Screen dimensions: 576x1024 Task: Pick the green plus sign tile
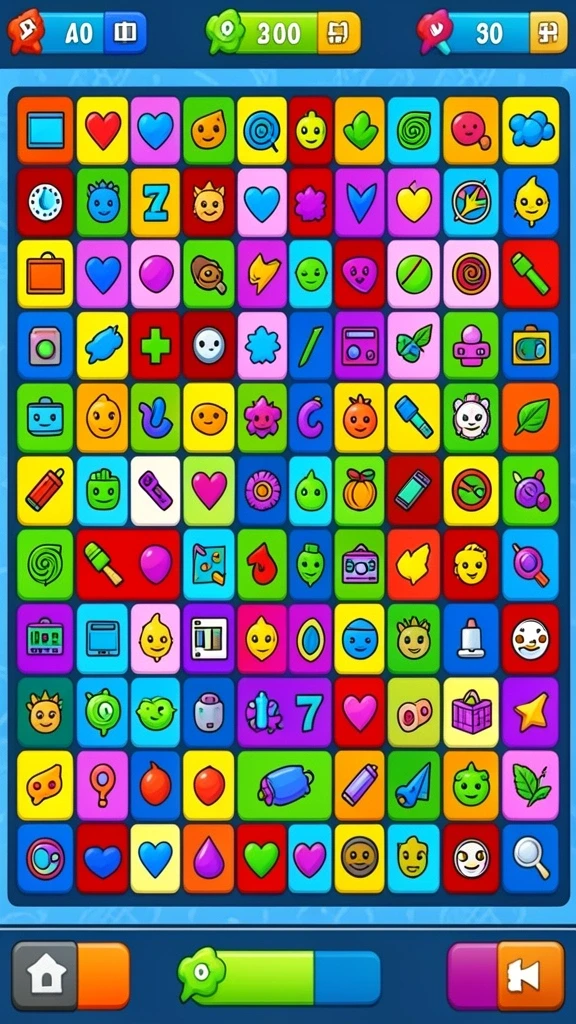(x=155, y=345)
